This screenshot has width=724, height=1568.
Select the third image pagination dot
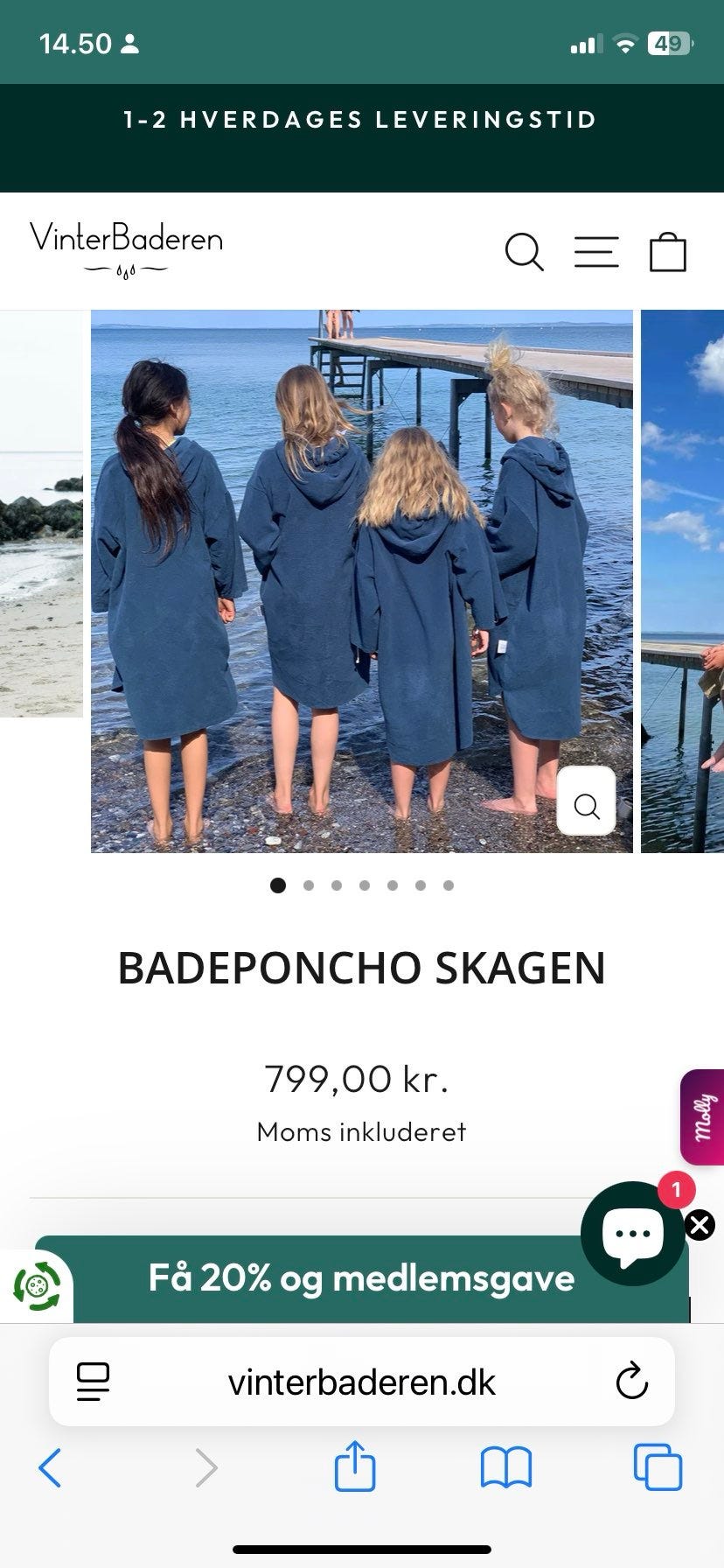click(x=336, y=885)
